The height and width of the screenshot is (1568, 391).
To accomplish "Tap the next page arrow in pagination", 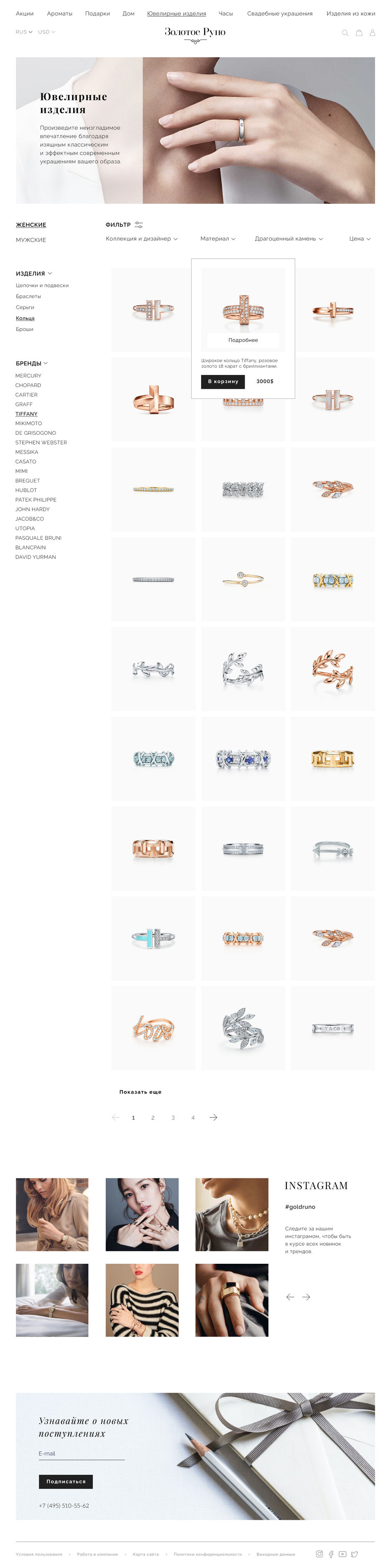I will click(213, 1118).
